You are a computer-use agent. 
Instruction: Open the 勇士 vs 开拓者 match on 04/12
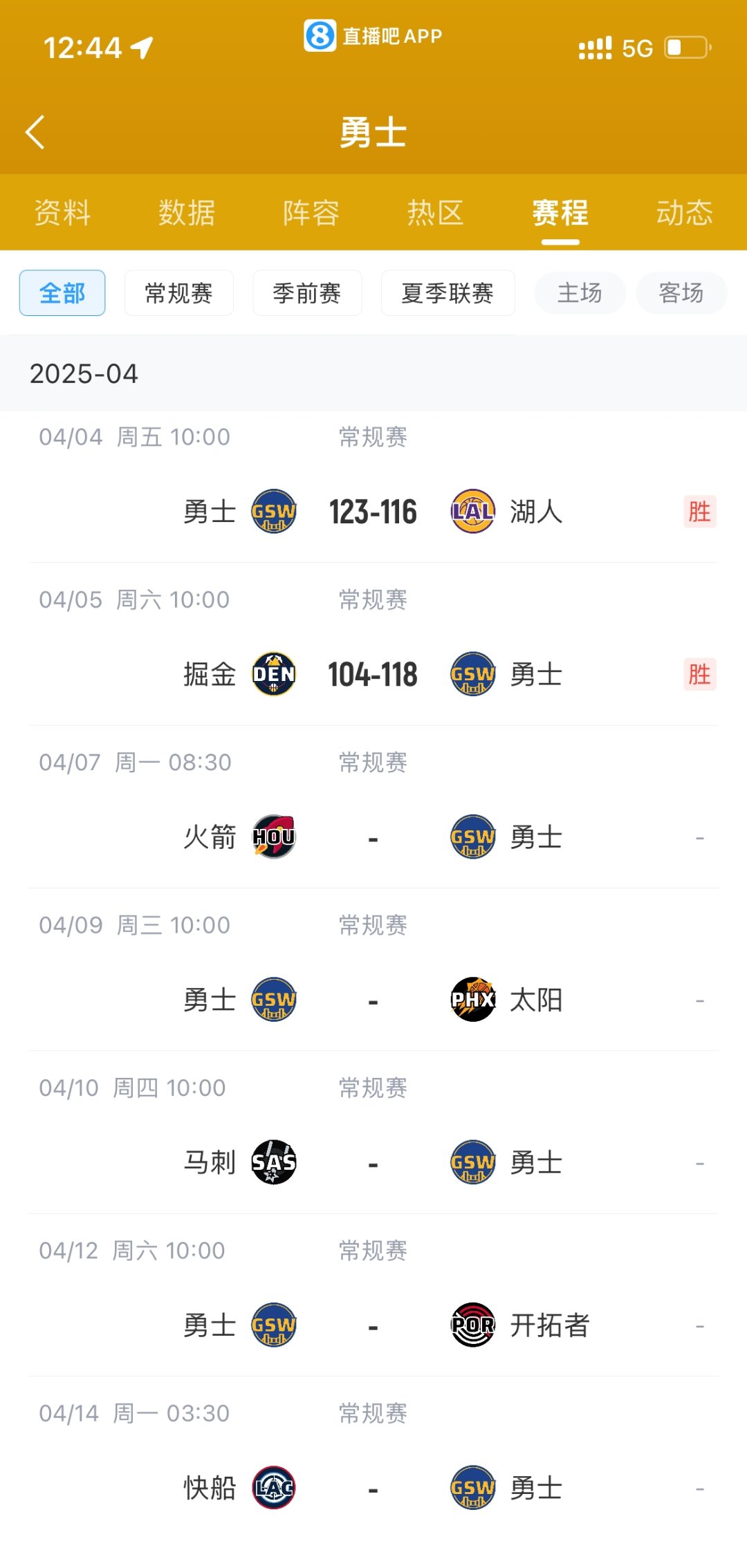[373, 1325]
